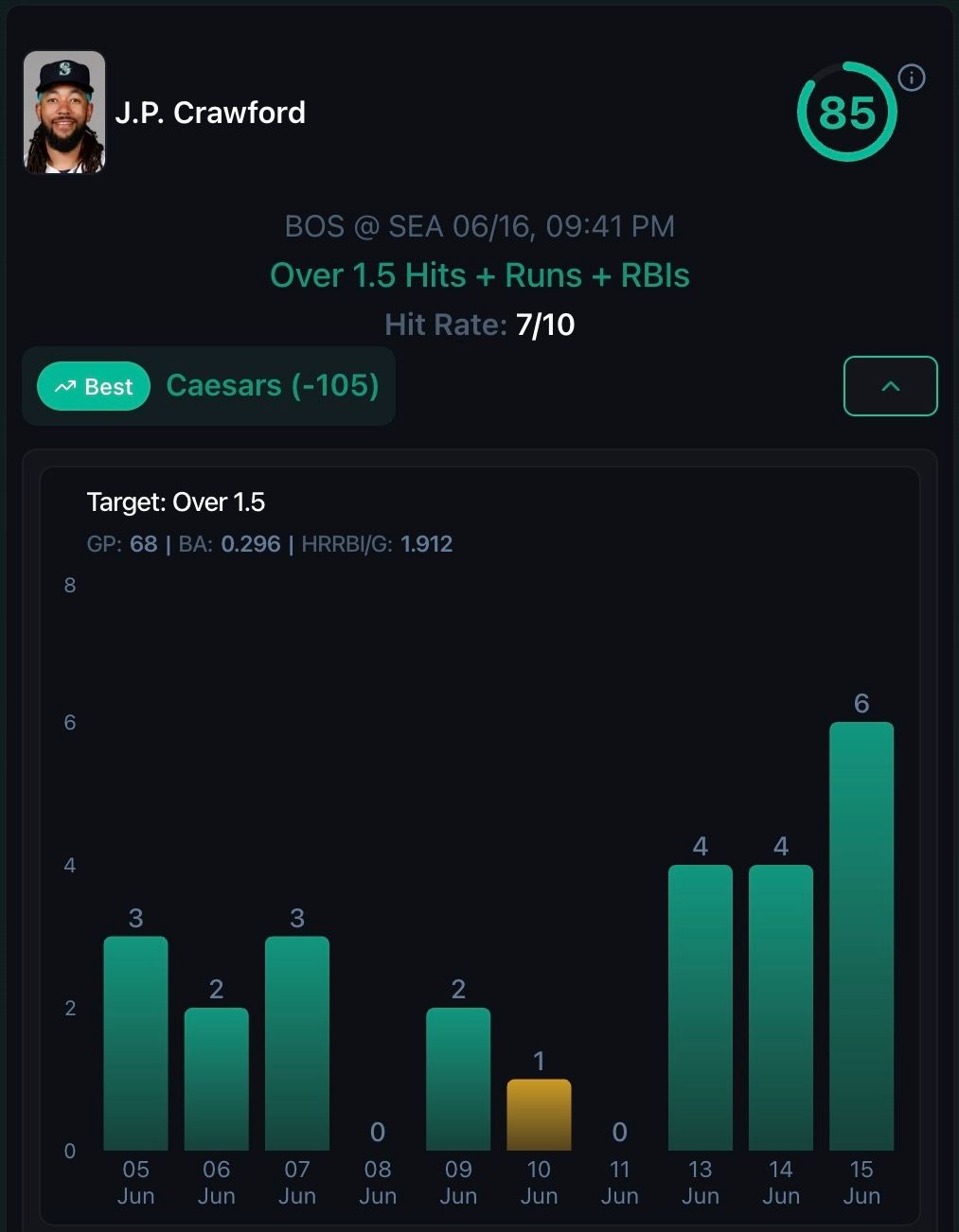The width and height of the screenshot is (959, 1232).
Task: Open the info icon beside the score
Action: pos(911,78)
